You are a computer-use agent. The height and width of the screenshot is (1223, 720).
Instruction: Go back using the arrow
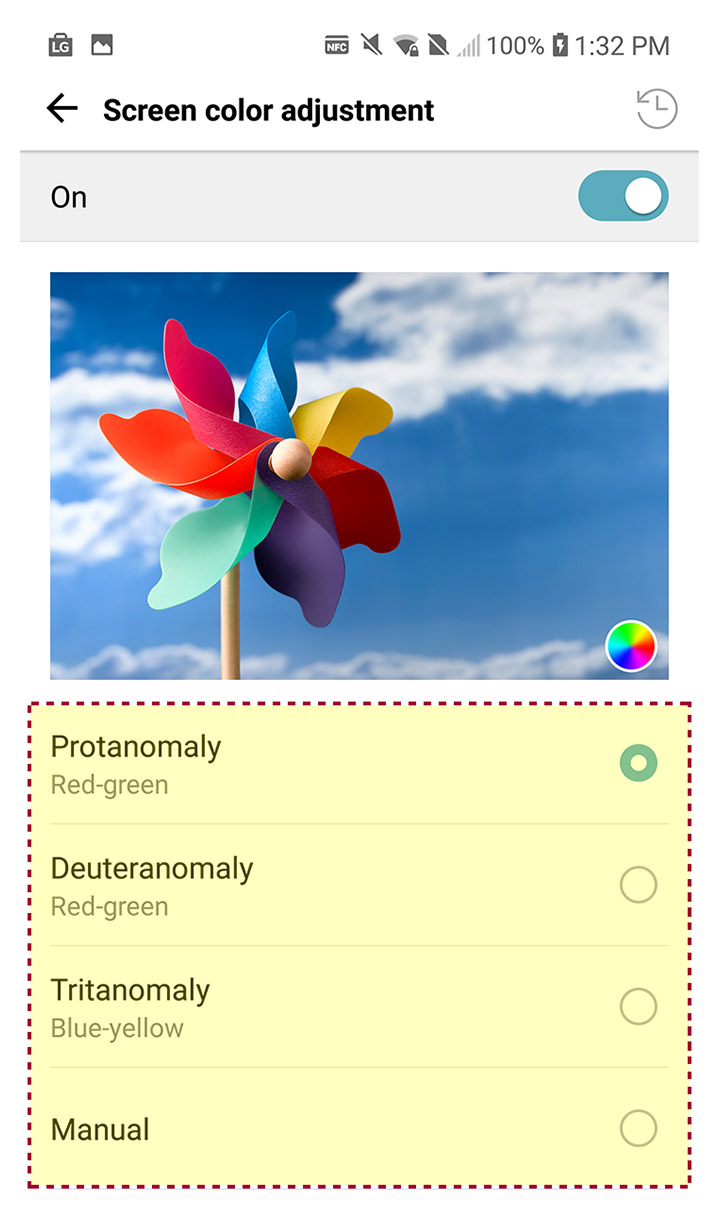(x=62, y=109)
